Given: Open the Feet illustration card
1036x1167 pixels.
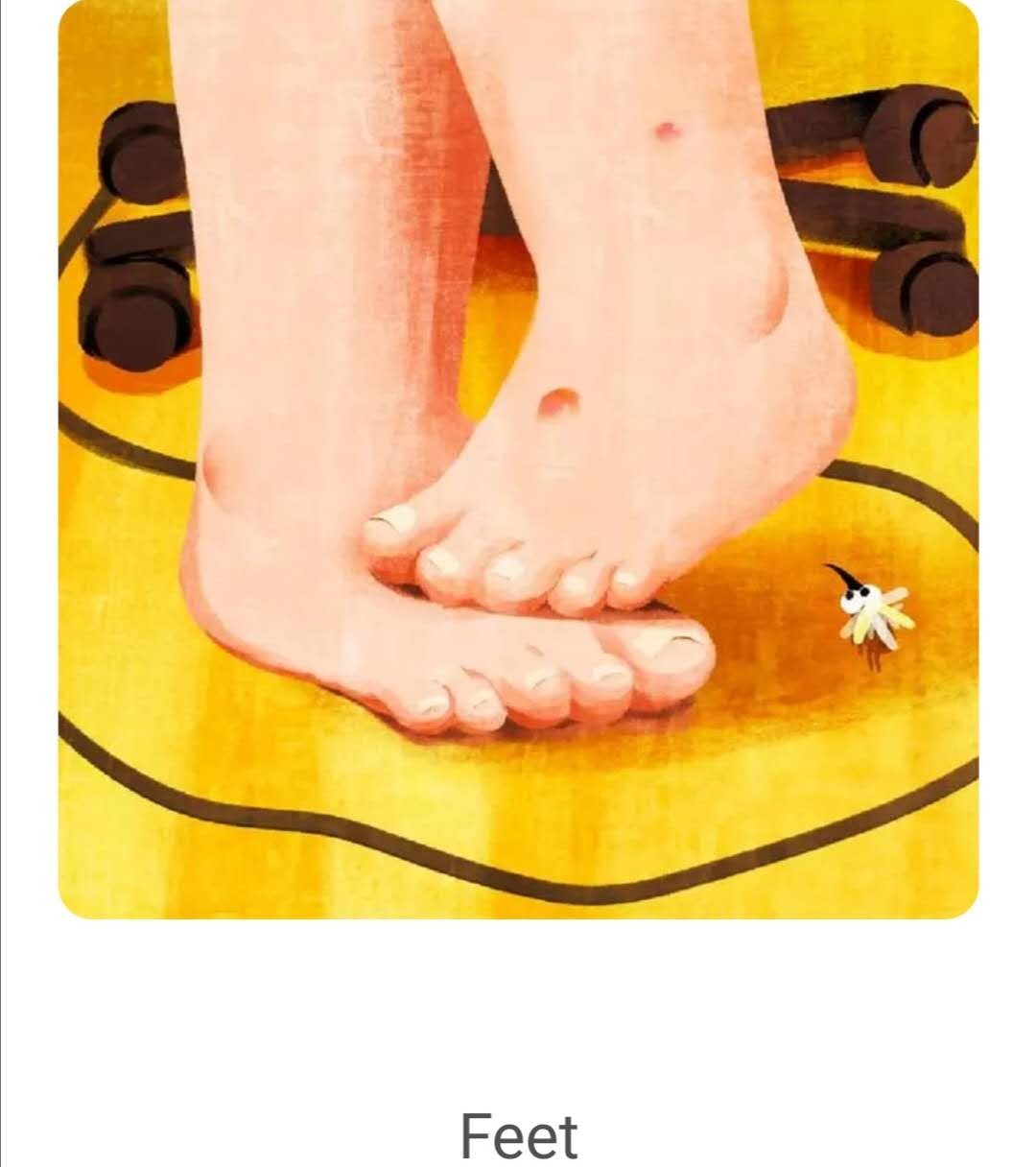Looking at the screenshot, I should [x=518, y=461].
